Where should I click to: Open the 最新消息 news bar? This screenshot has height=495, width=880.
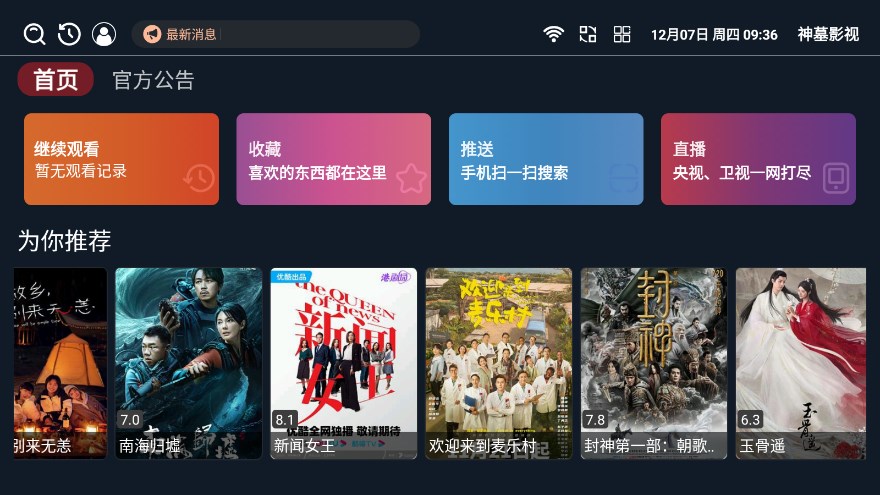(275, 34)
